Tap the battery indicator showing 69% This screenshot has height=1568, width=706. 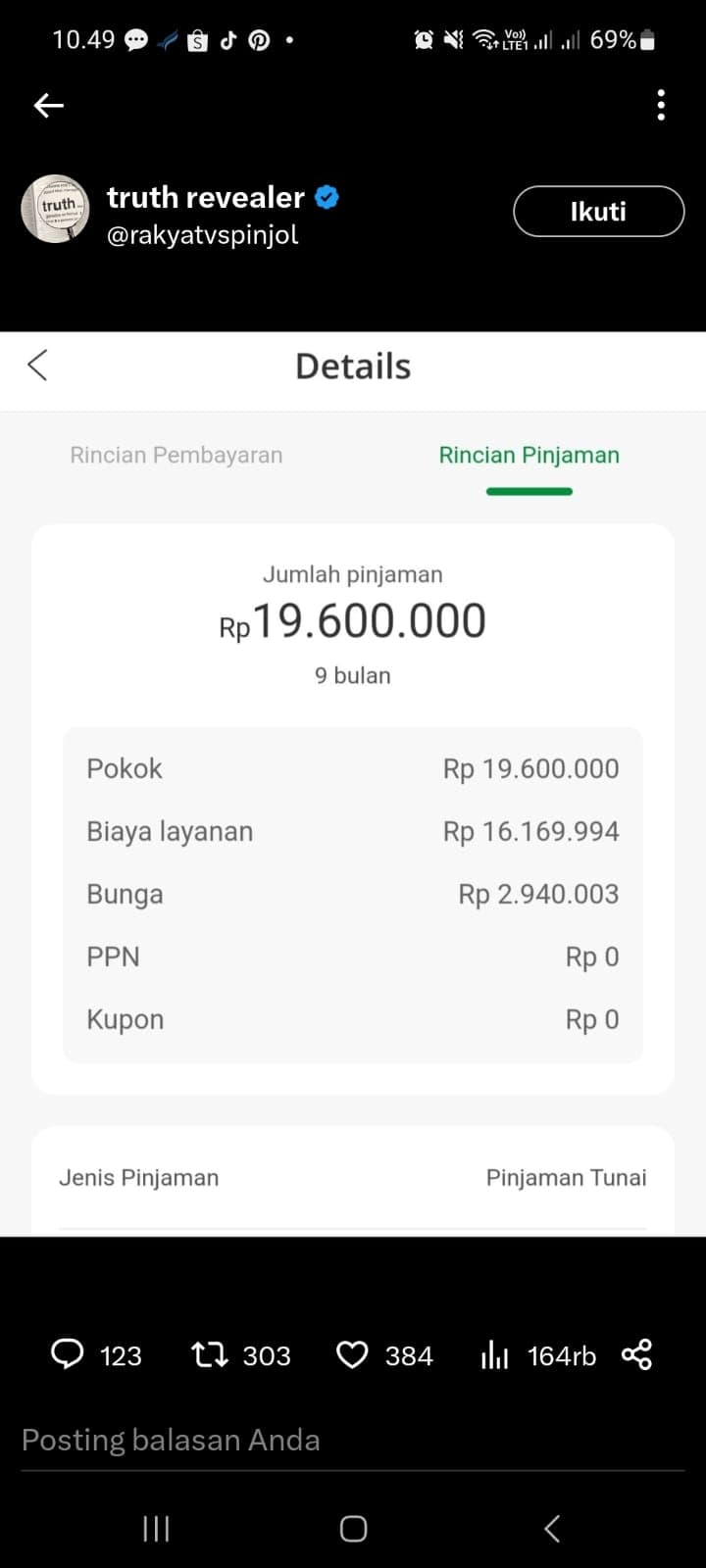coord(629,39)
